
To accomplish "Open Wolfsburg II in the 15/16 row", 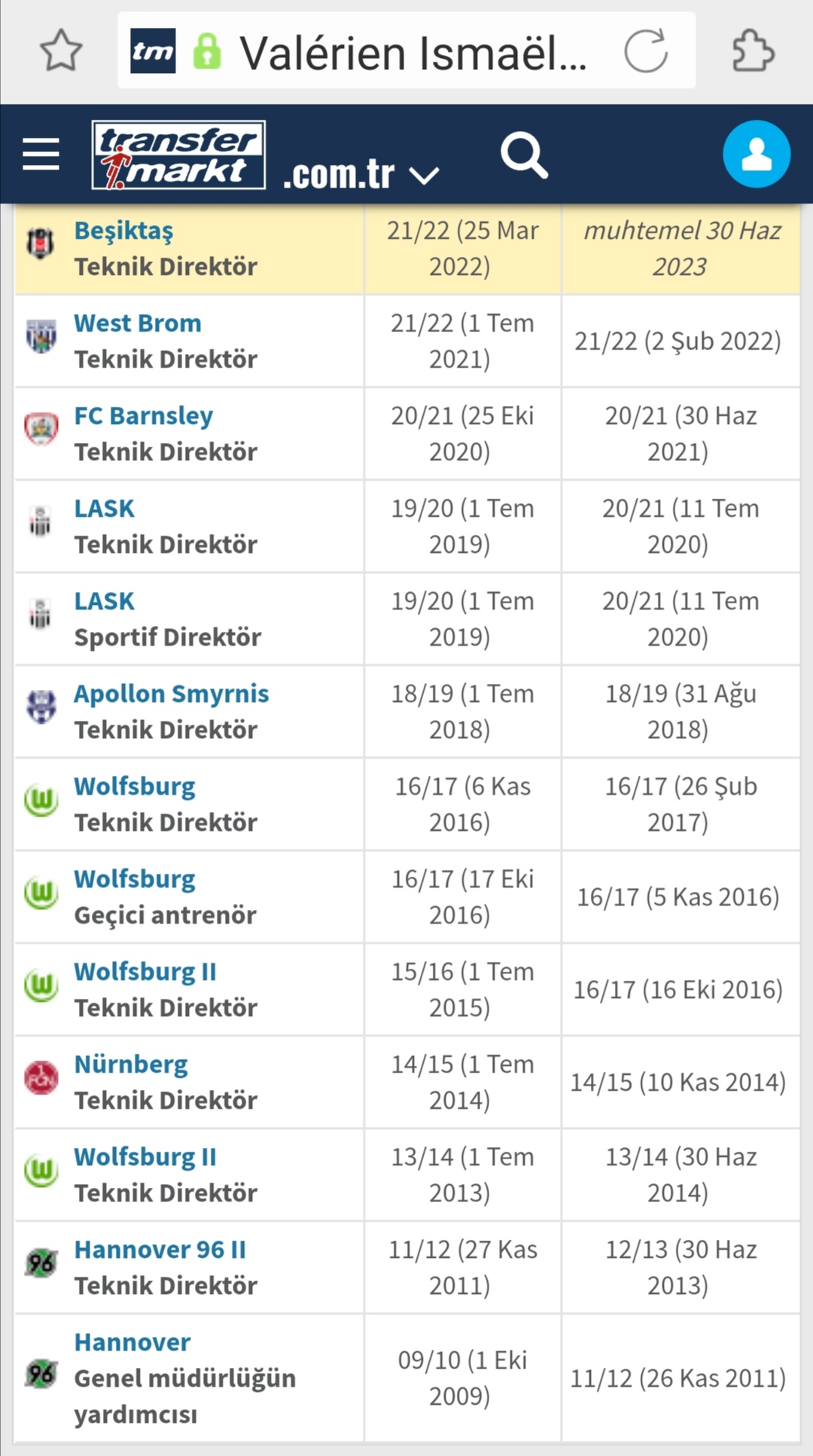I will click(x=145, y=972).
